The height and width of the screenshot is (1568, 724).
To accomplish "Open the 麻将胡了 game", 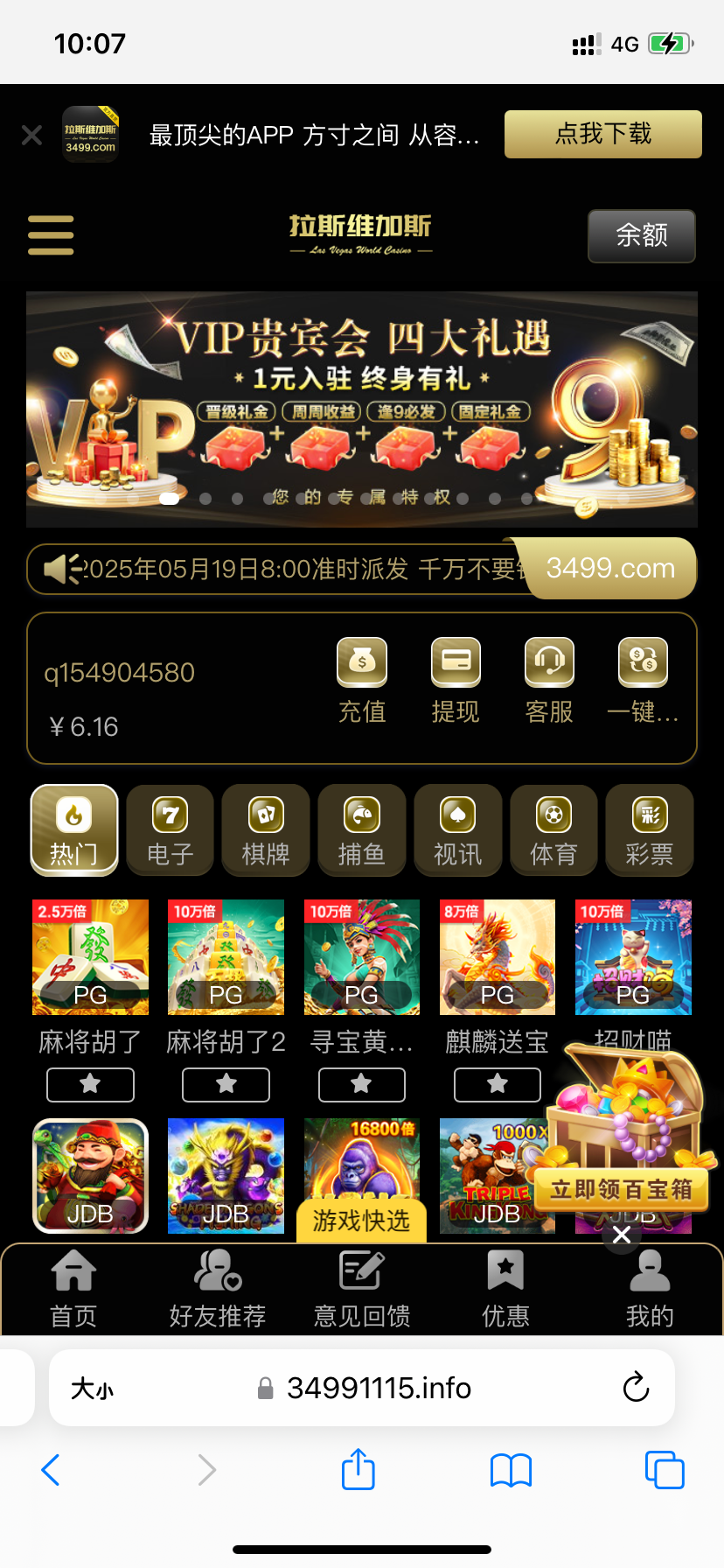I will 90,957.
